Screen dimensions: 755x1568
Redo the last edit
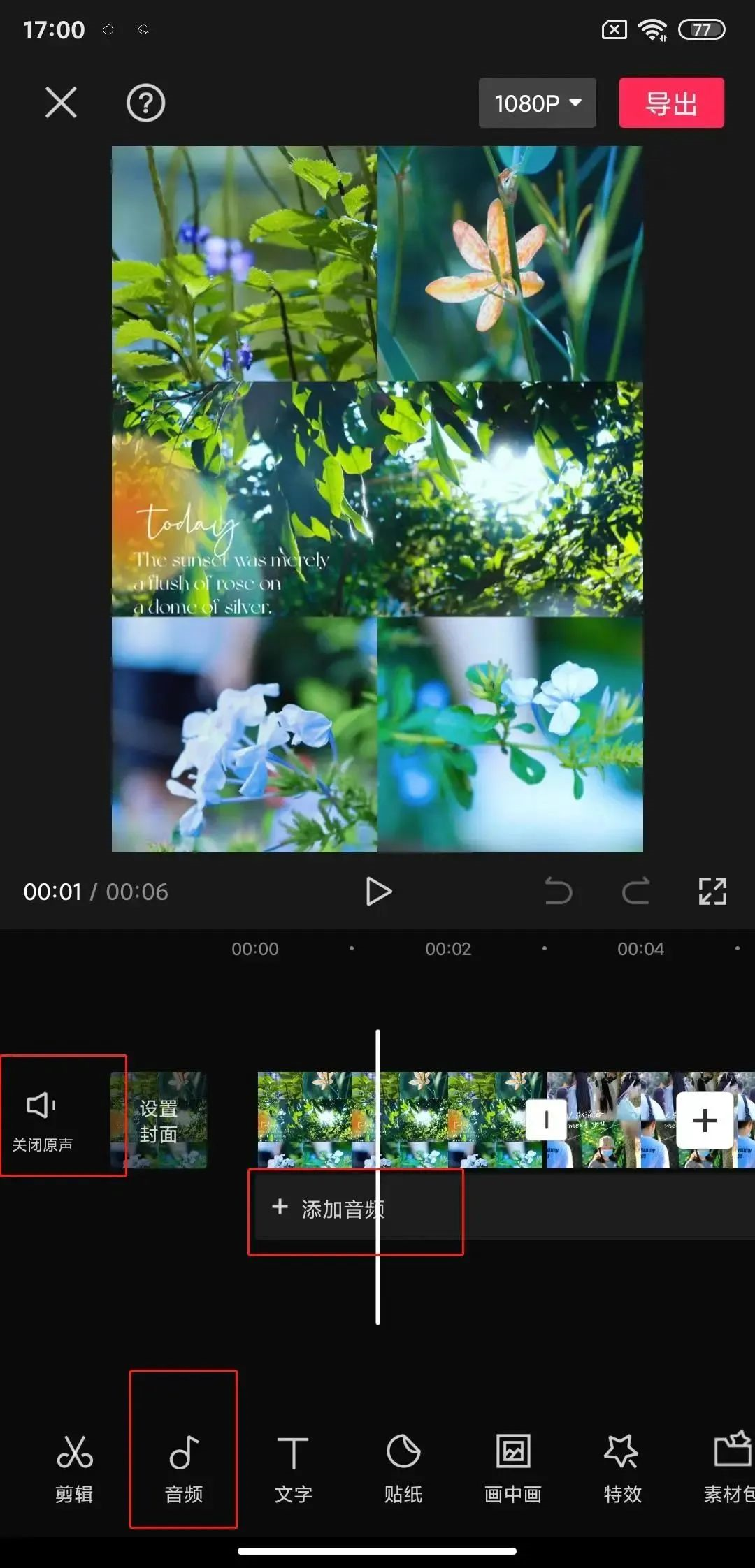635,892
